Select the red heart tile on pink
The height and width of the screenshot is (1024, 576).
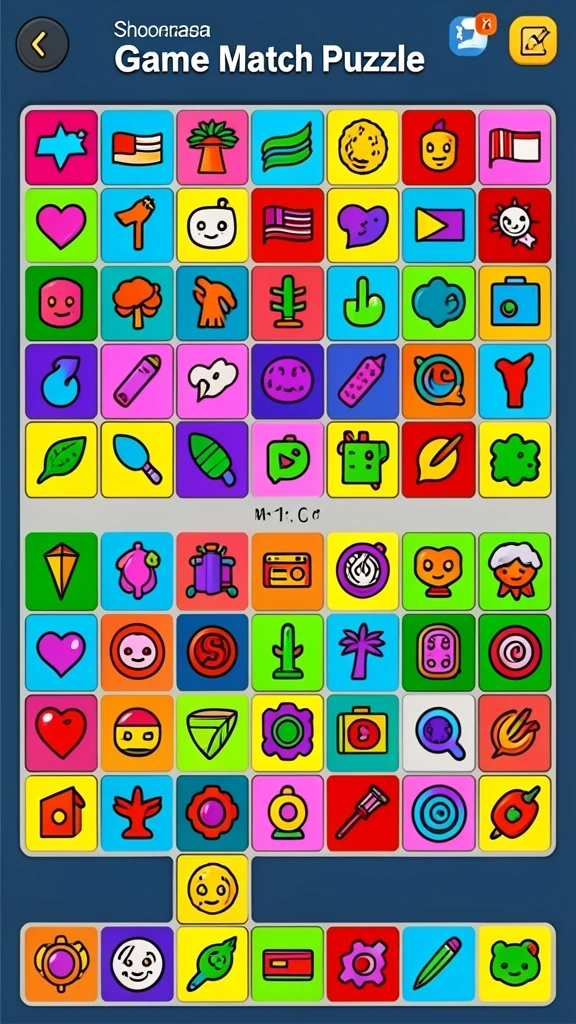point(61,733)
